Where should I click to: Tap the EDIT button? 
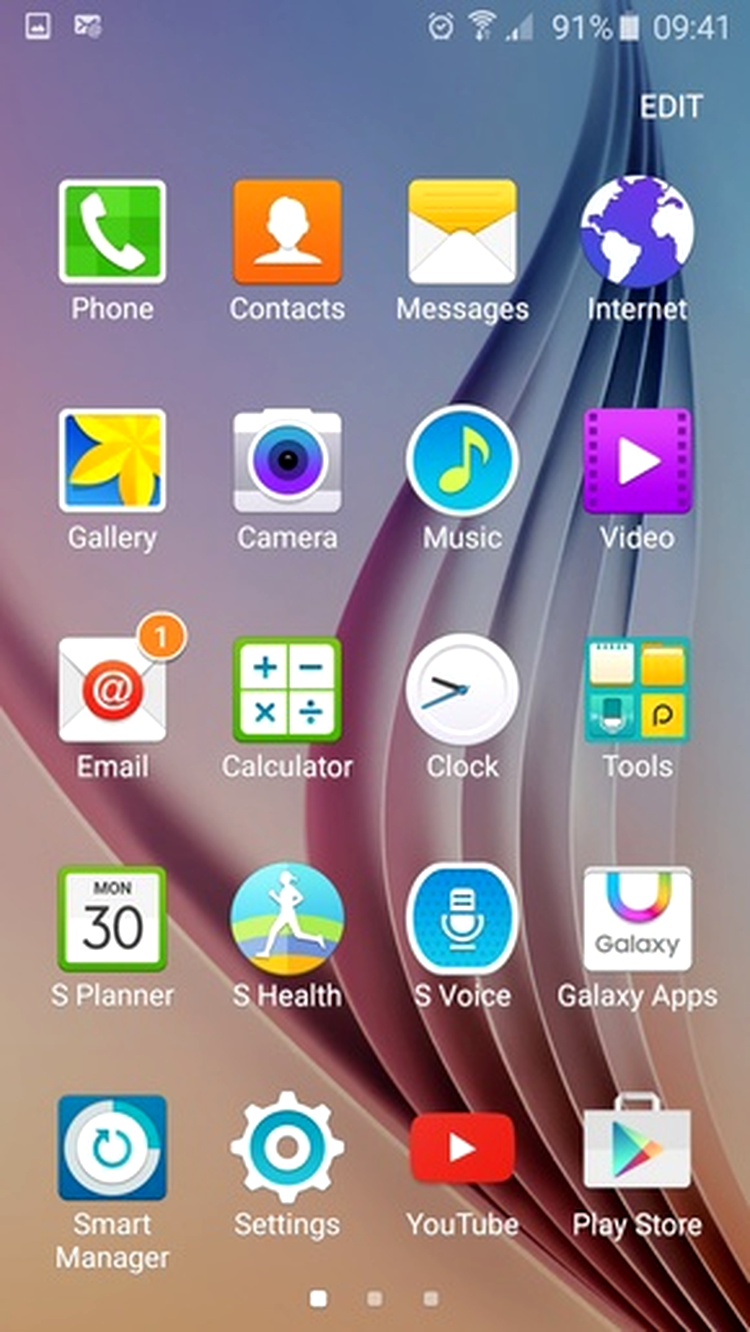pyautogui.click(x=671, y=107)
